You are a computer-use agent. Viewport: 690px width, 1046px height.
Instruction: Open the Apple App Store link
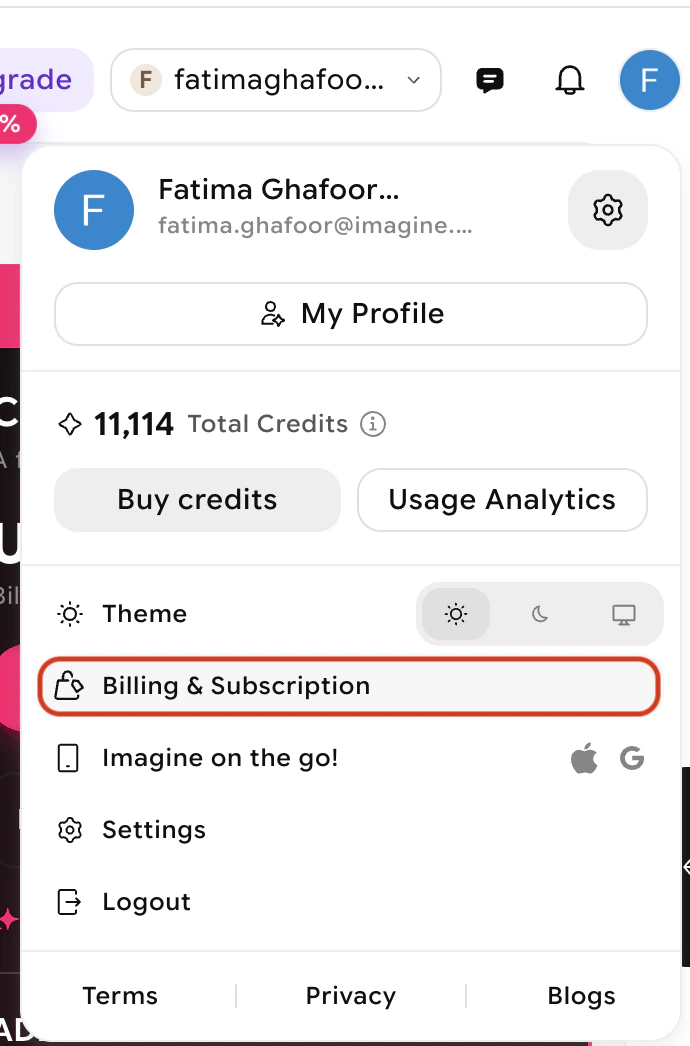584,759
